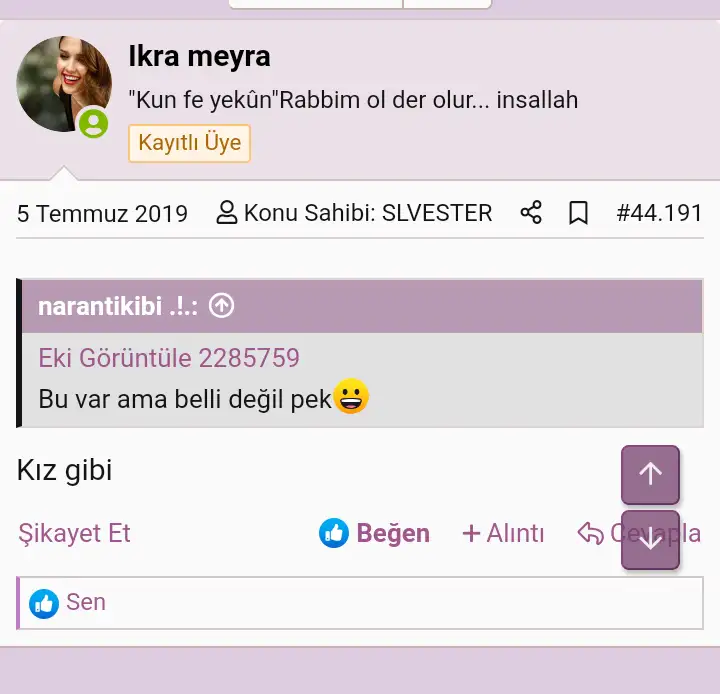Report post with Şikayet Et
720x694 pixels.
click(x=74, y=533)
